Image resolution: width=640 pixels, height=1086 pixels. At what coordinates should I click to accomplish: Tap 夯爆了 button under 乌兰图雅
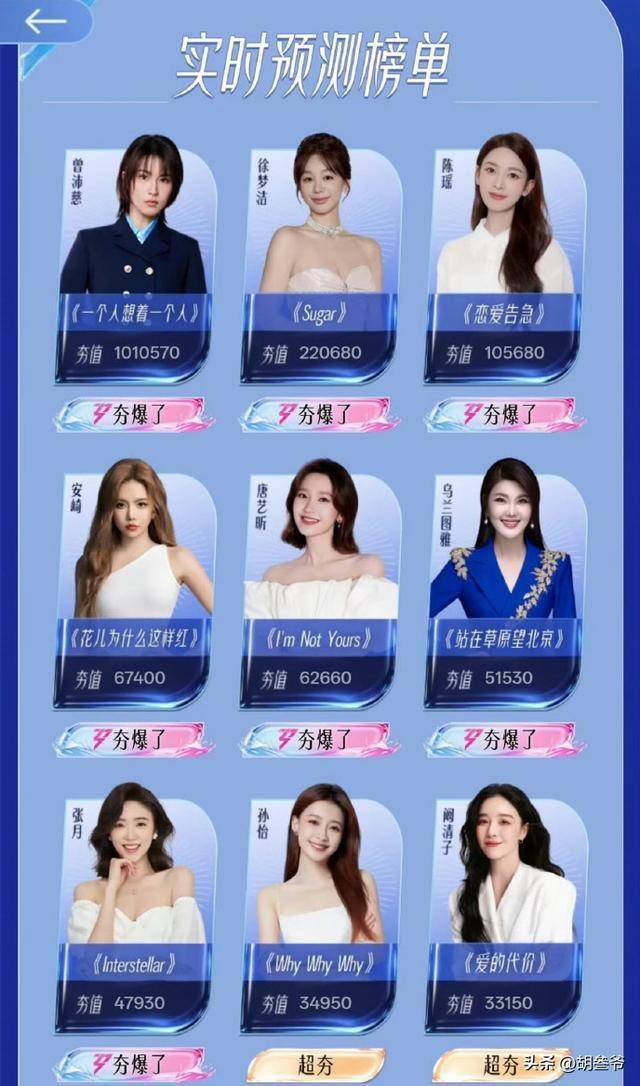[x=504, y=740]
